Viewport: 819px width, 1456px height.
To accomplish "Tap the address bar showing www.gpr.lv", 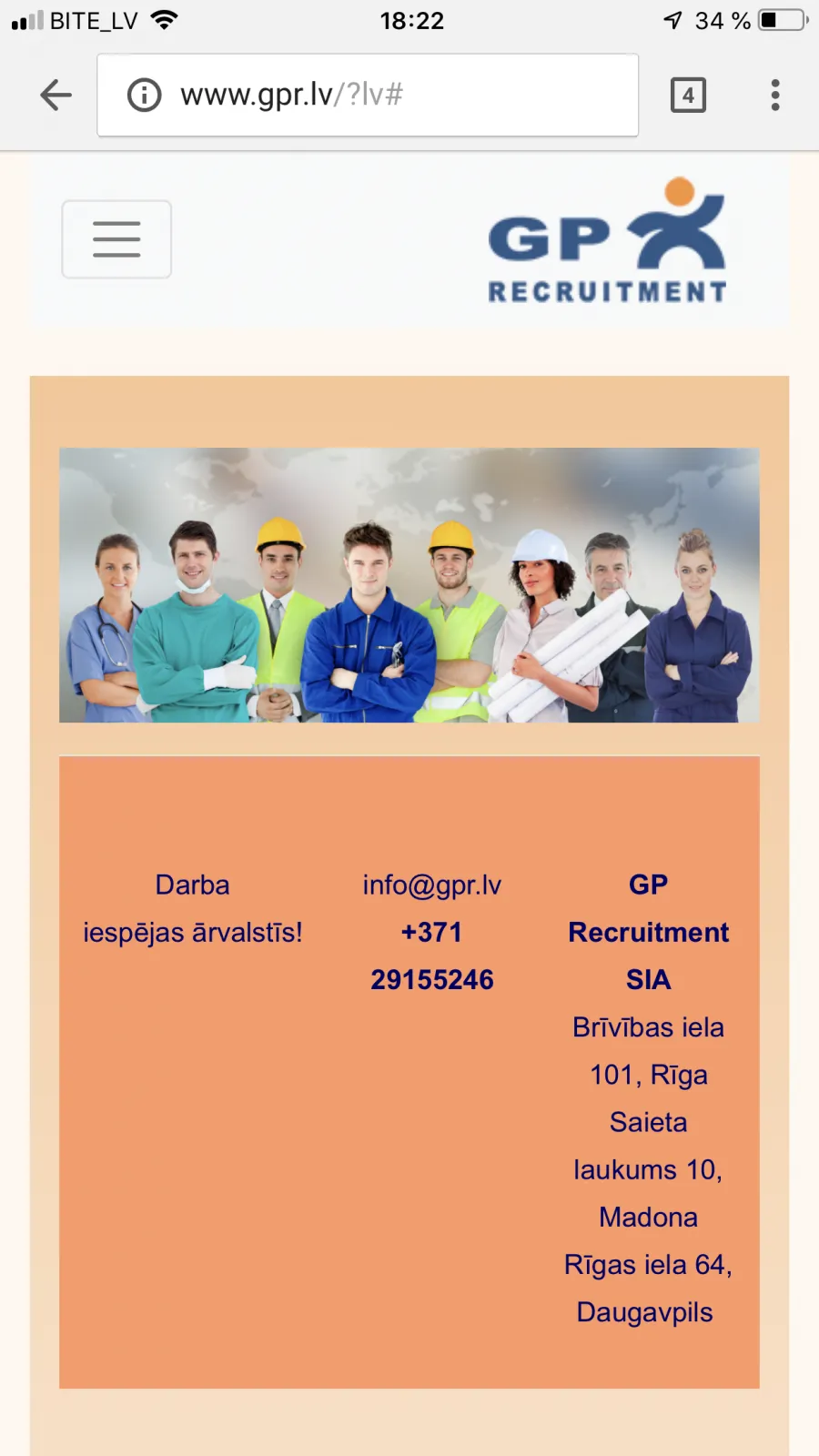I will pyautogui.click(x=368, y=95).
